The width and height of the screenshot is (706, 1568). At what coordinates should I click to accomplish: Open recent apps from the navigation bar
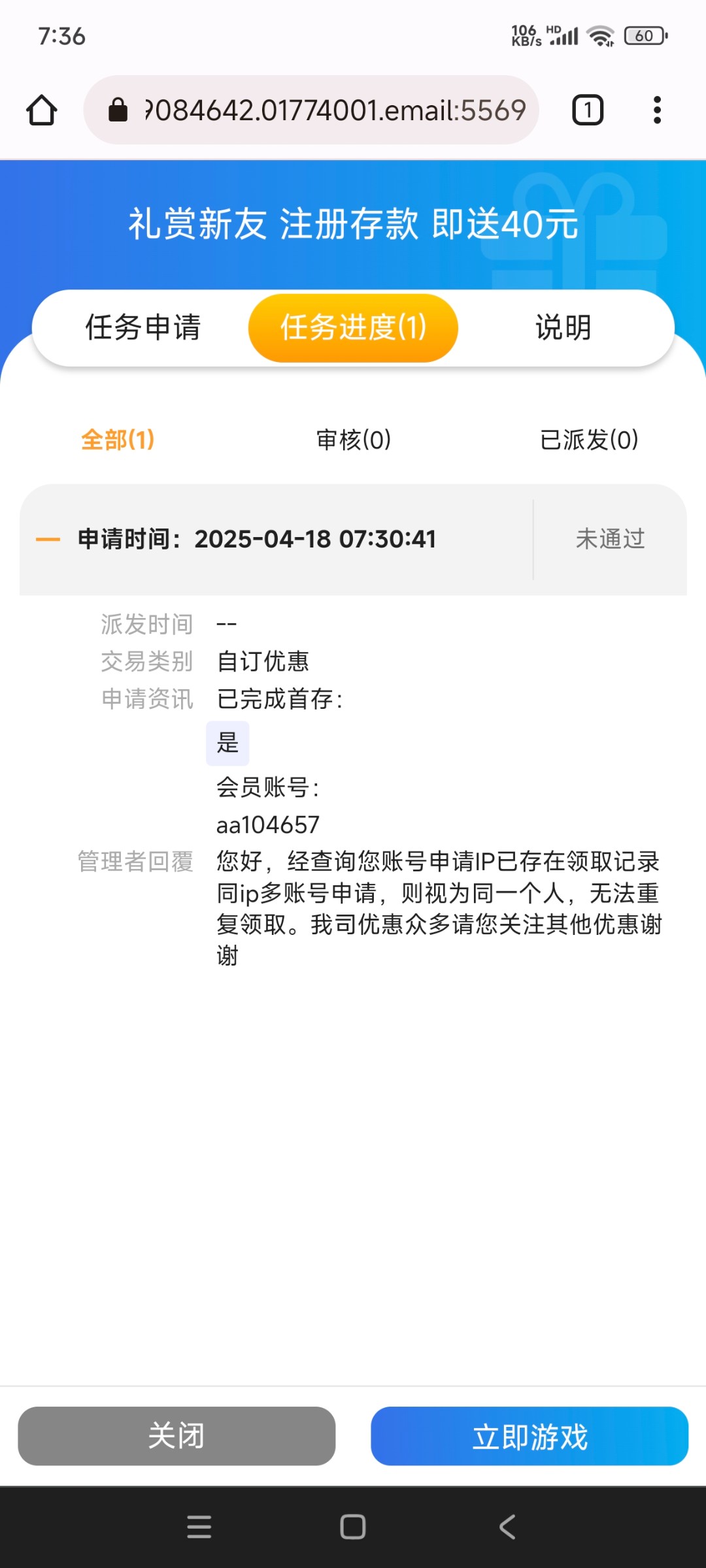(199, 1527)
